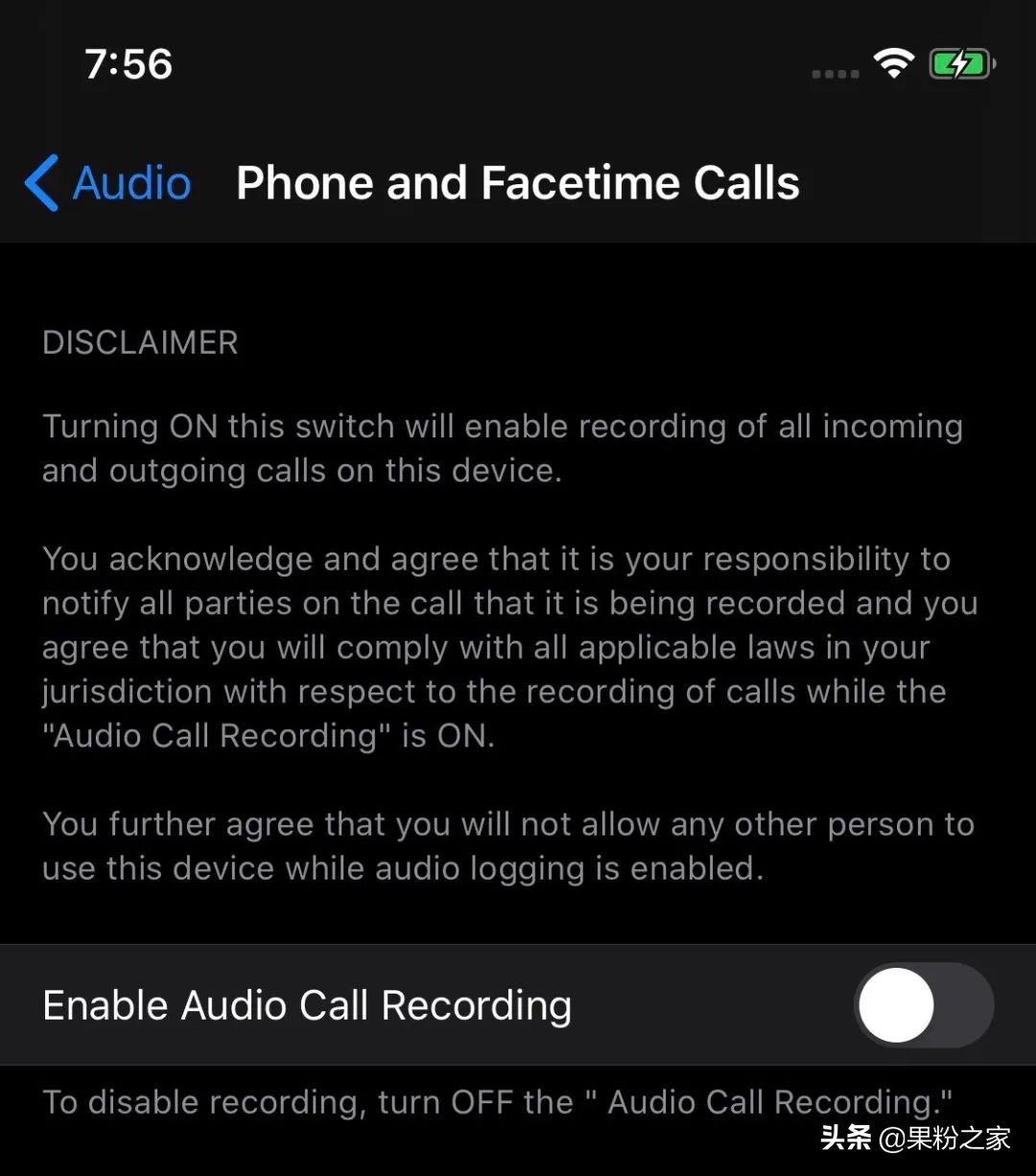Tap the lightning bolt inside the battery icon

[960, 63]
